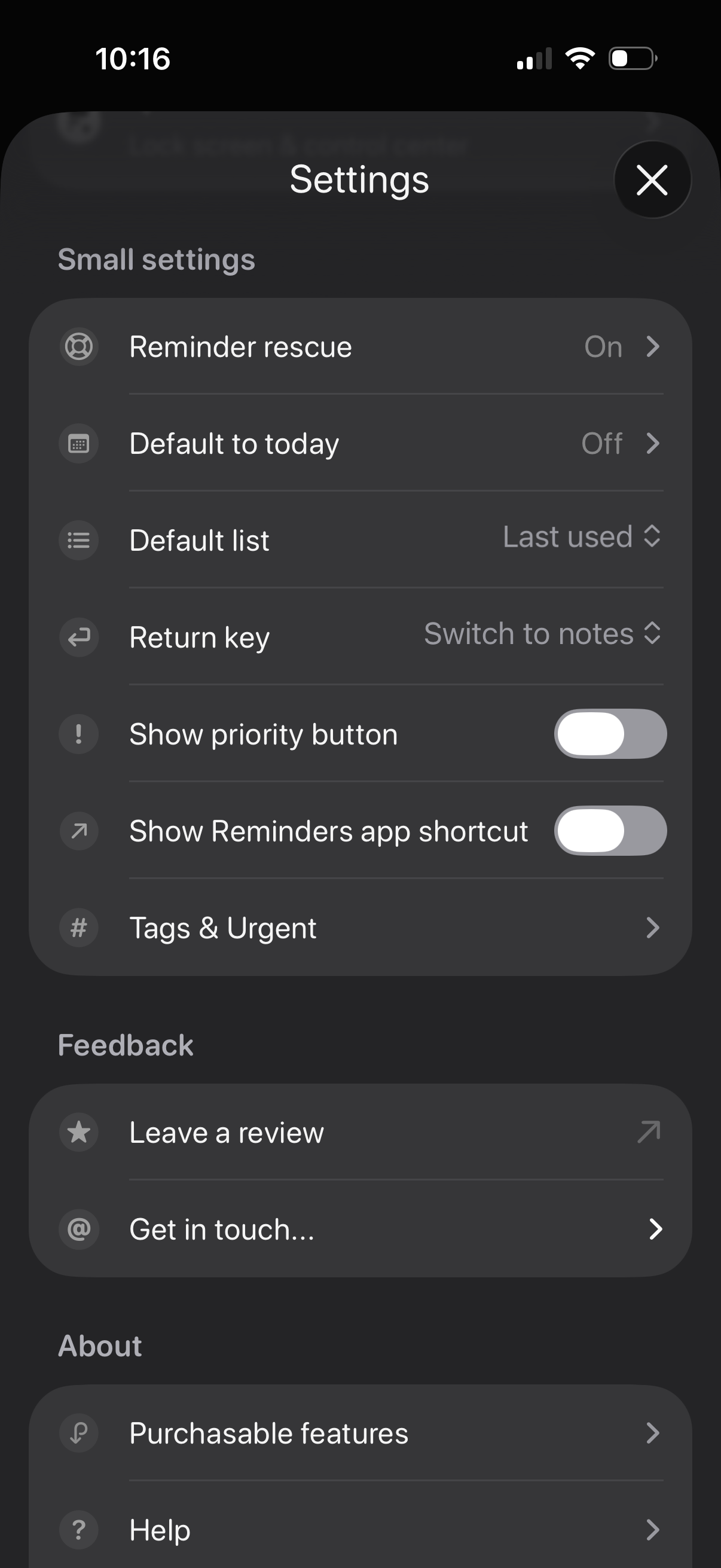Click the hashtag icon beside Tags & Urgent
The height and width of the screenshot is (1568, 721).
[x=78, y=928]
